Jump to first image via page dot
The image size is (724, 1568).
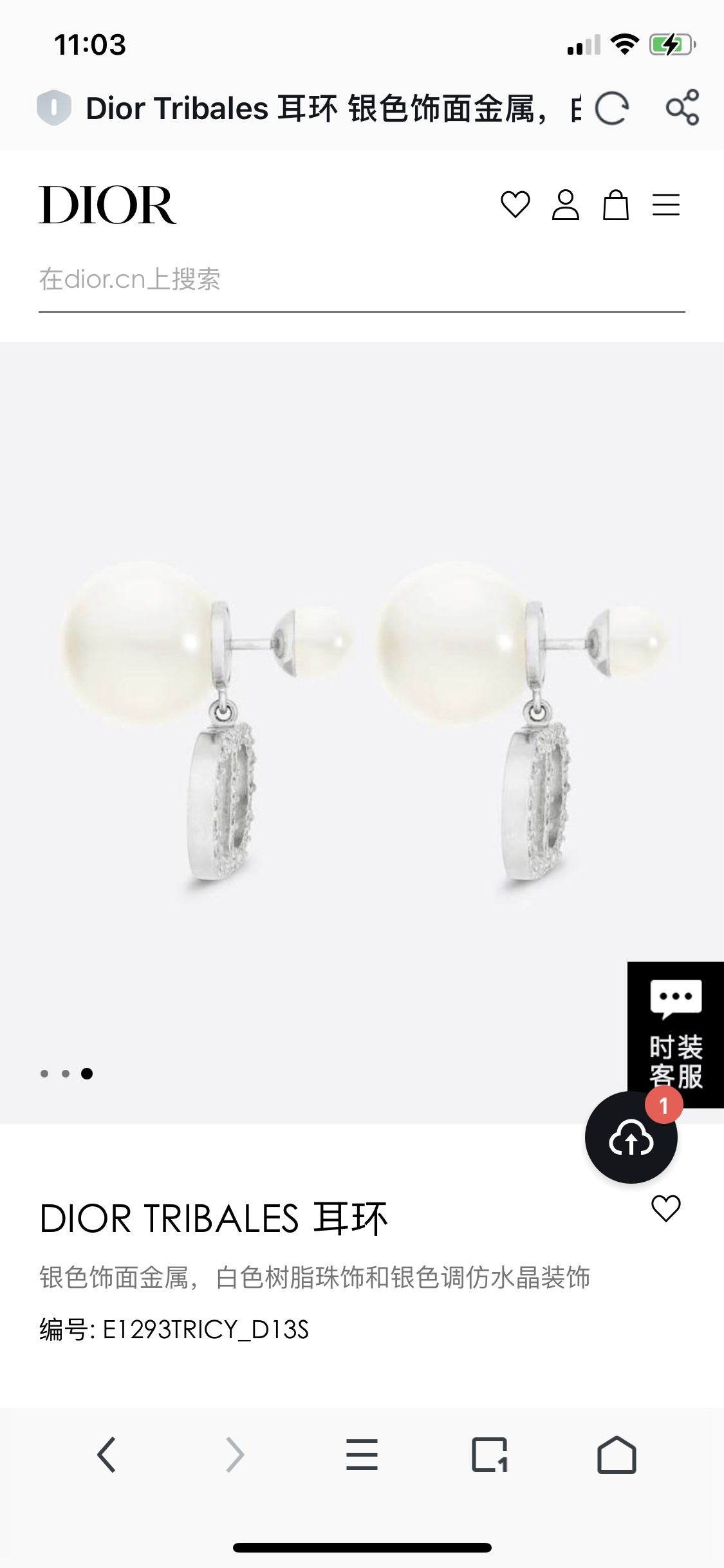(x=44, y=1074)
